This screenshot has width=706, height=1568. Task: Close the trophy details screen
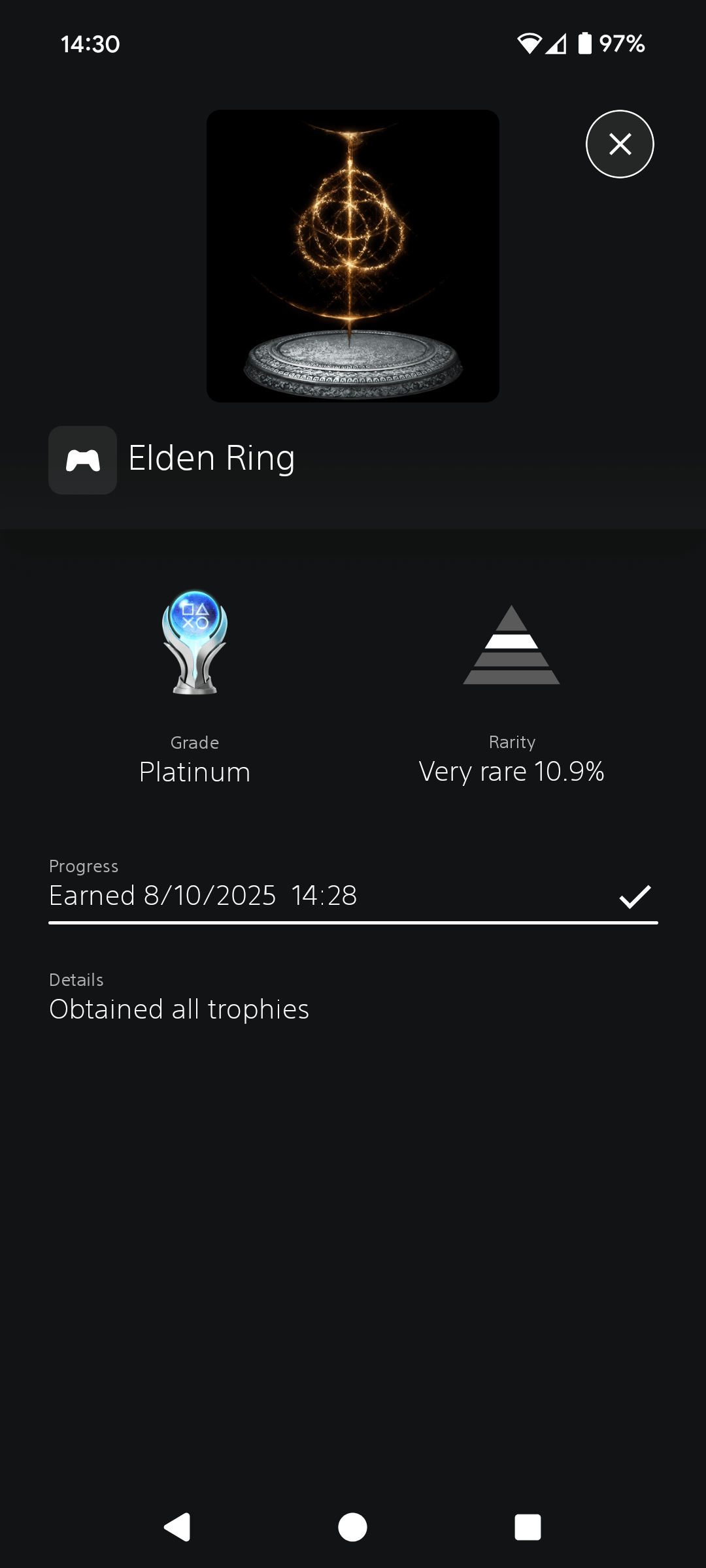[x=620, y=144]
